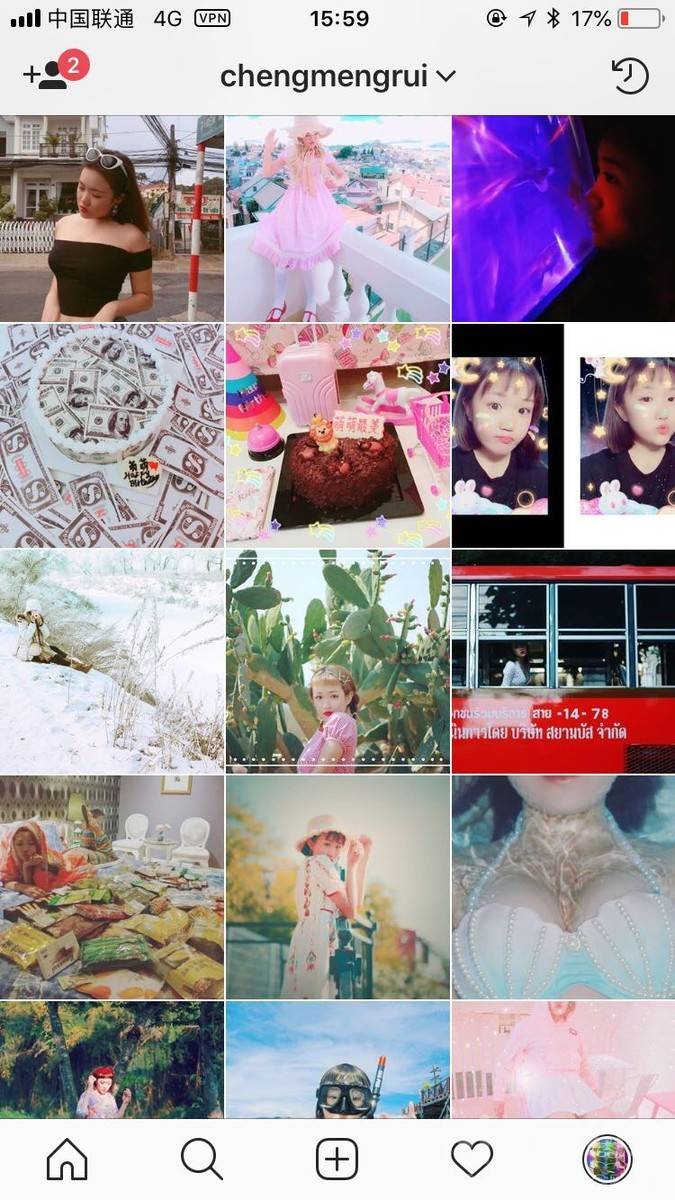This screenshot has height=1200, width=675.
Task: Open the red Thai bus photo
Action: coord(563,661)
